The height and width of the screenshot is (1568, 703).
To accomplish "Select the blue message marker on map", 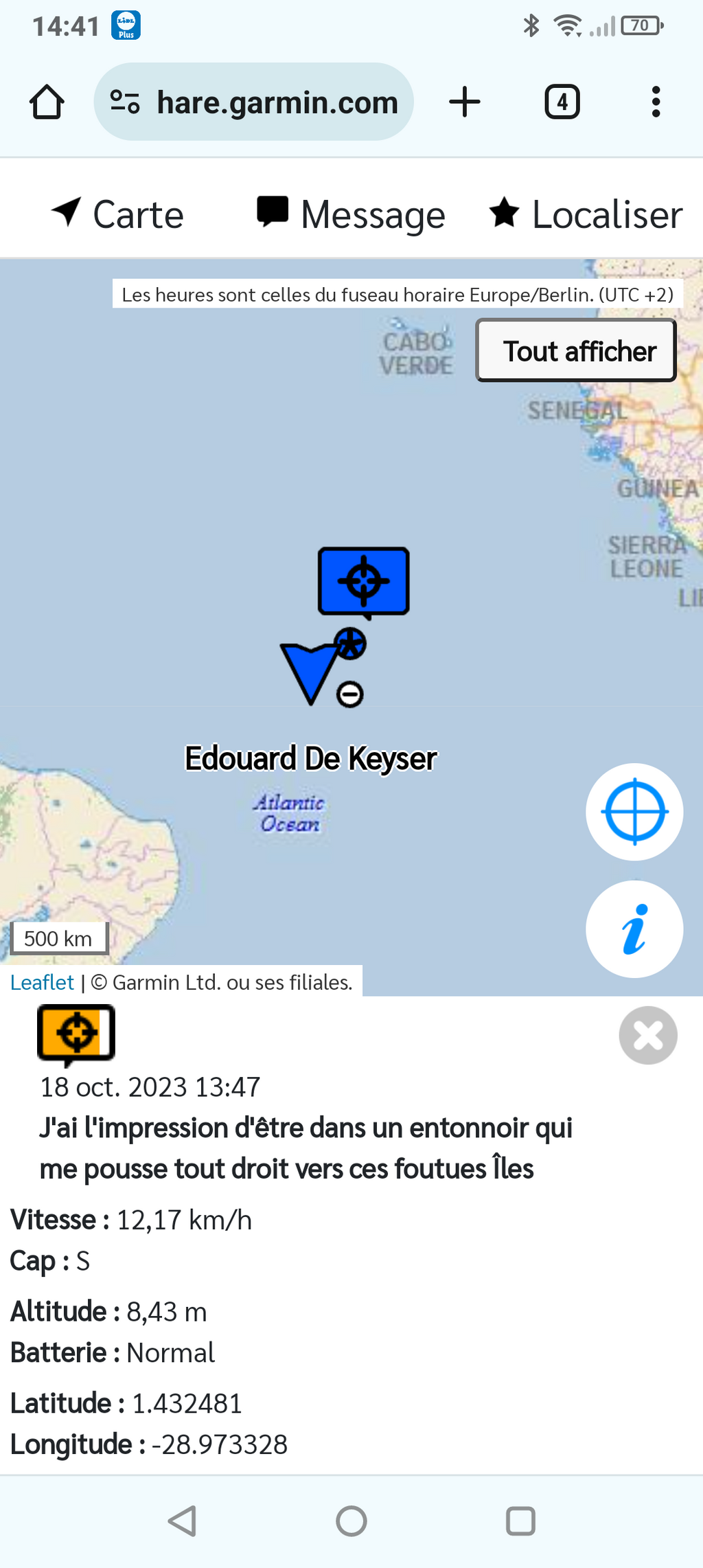I will pos(364,582).
